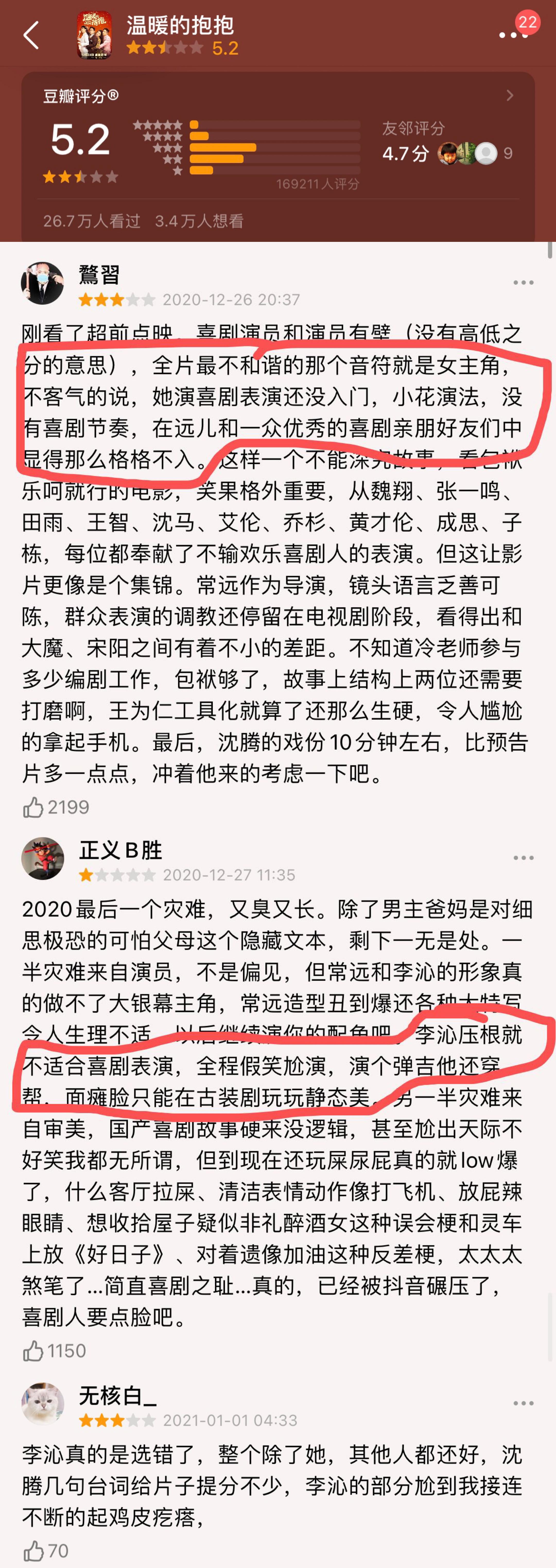Open more options on 无核白_'s review
This screenshot has height=1568, width=556.
tap(523, 1404)
